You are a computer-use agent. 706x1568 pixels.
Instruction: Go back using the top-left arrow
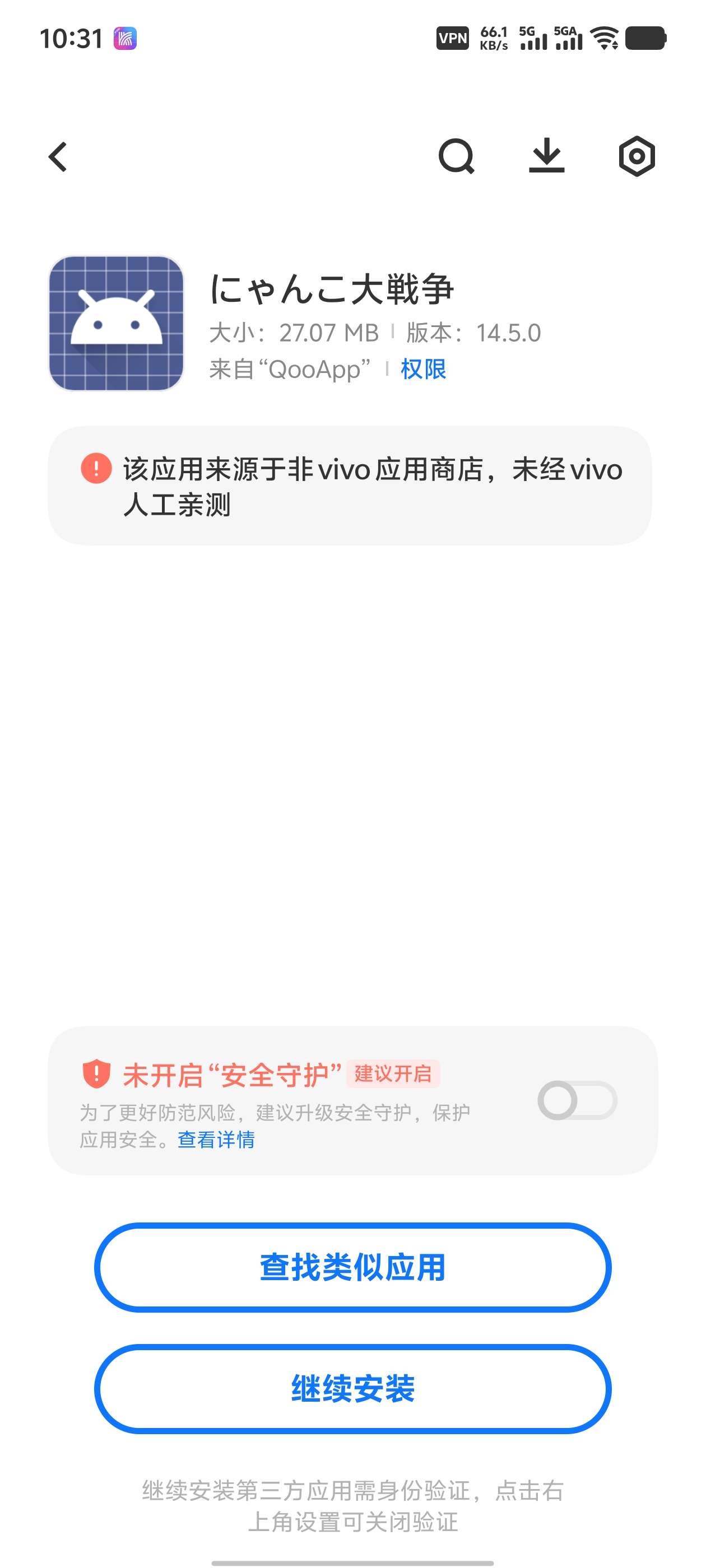pos(58,157)
